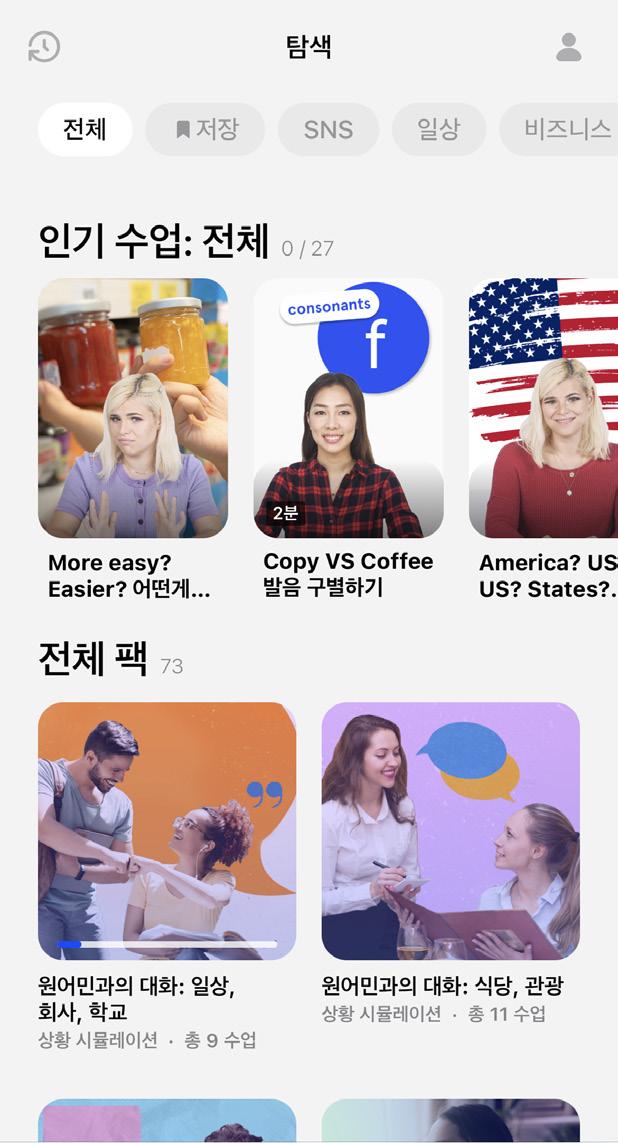The height and width of the screenshot is (1143, 618).
Task: Filter lessons by SNS
Action: pos(328,130)
